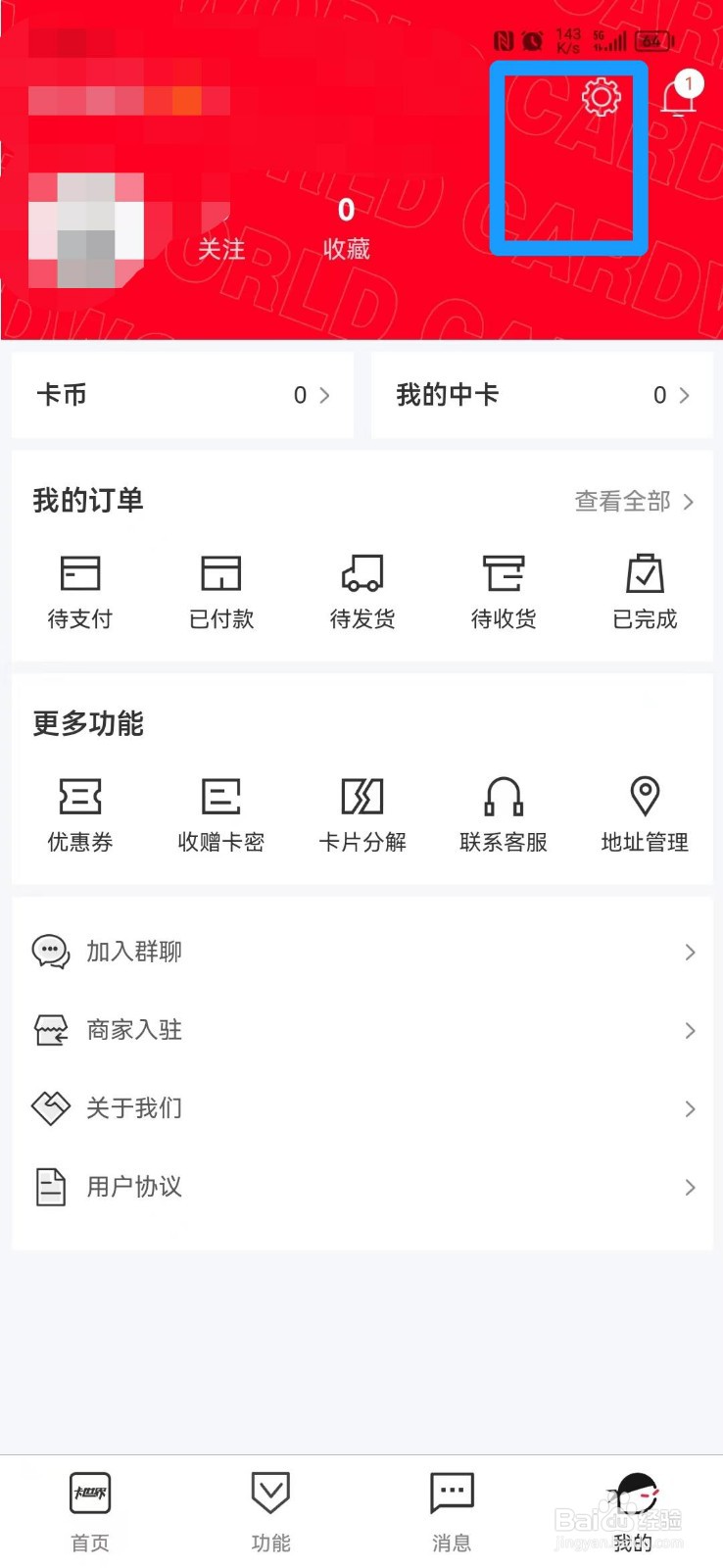Open 待发货 orders

coord(362,591)
